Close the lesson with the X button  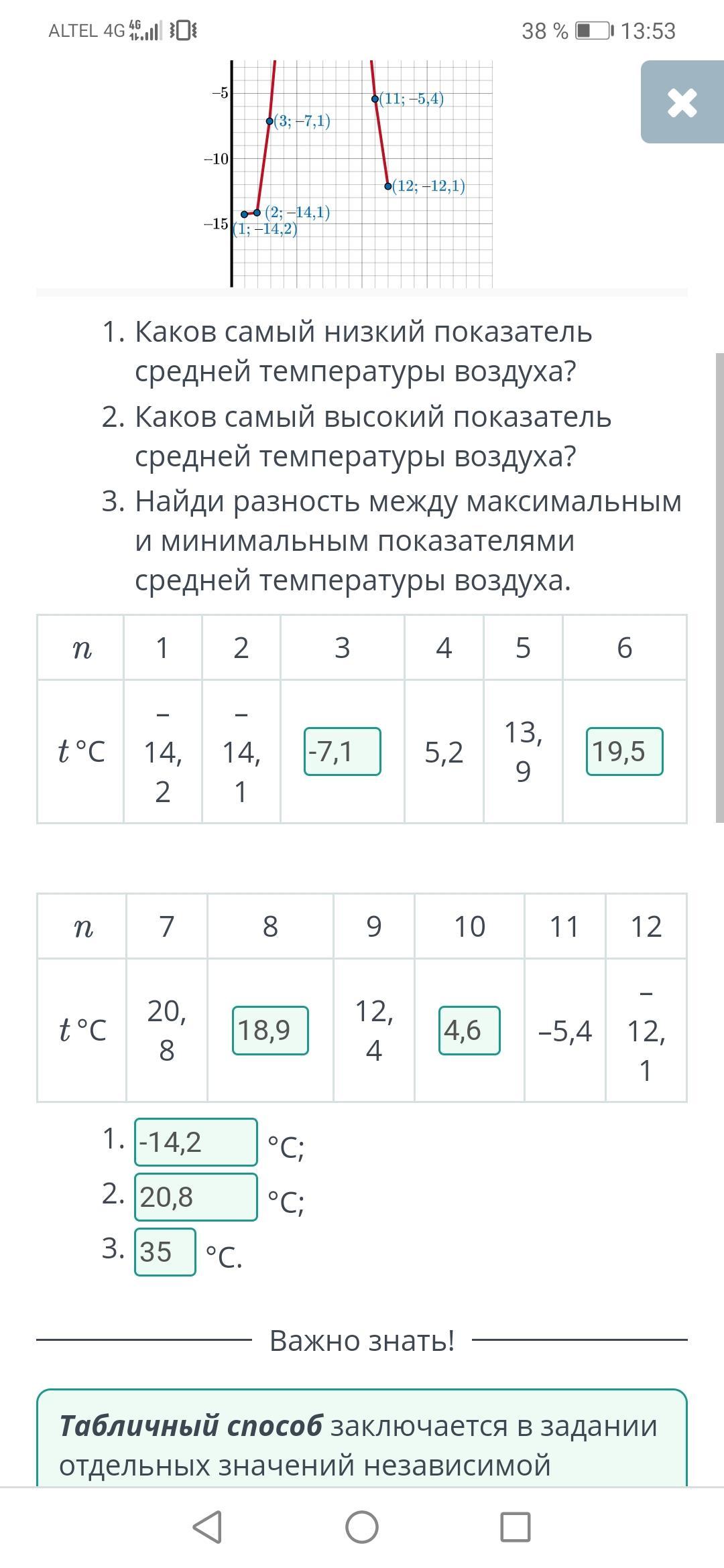click(682, 102)
